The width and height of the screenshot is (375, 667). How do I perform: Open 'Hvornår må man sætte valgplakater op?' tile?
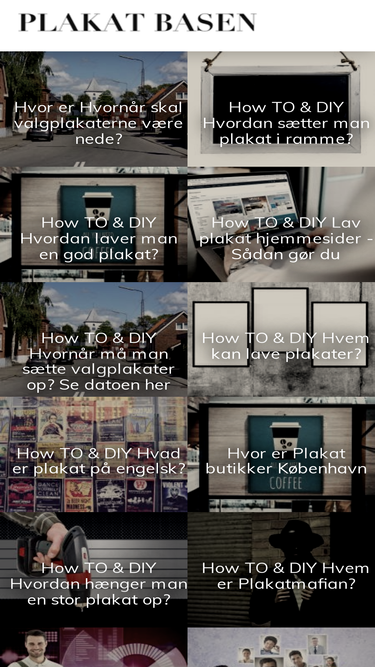pyautogui.click(x=94, y=340)
